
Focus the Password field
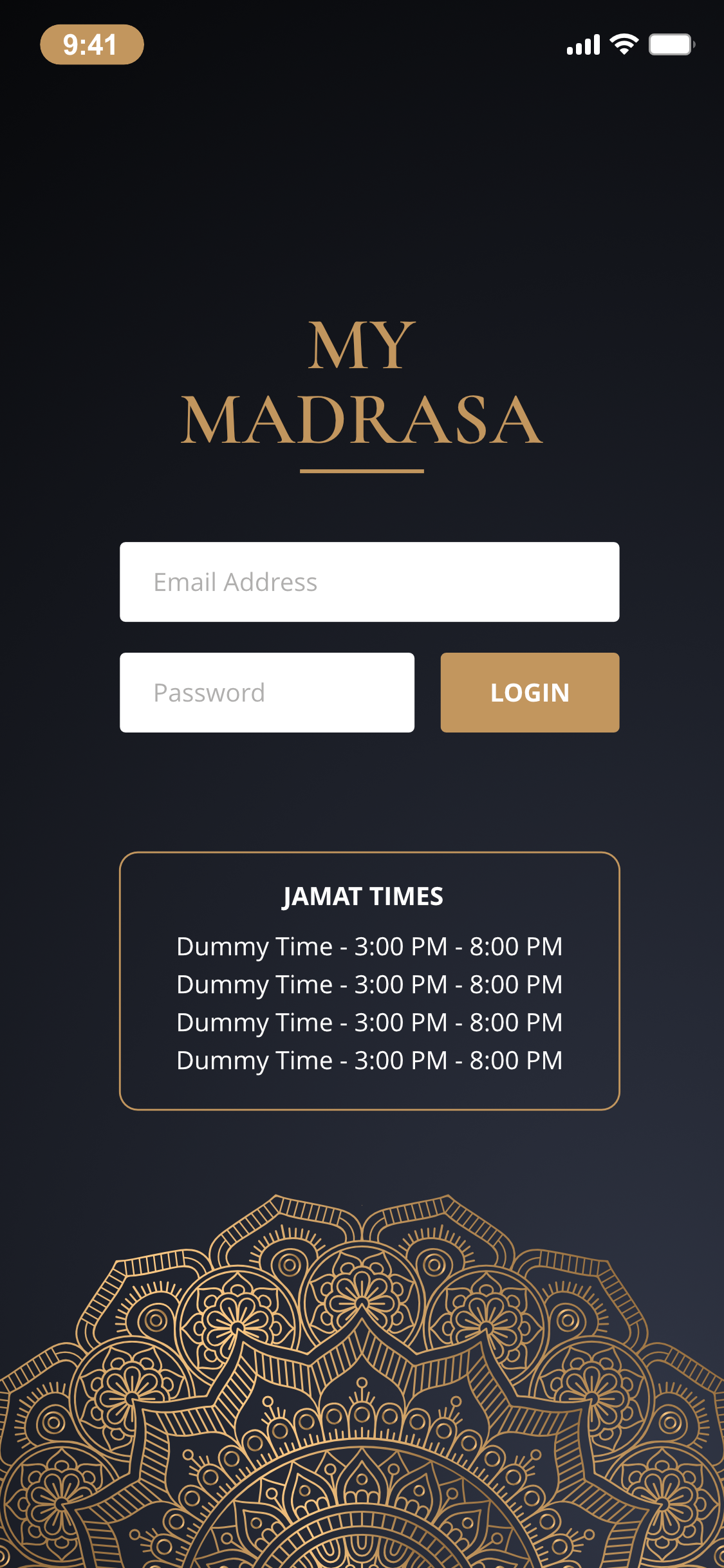coord(266,693)
